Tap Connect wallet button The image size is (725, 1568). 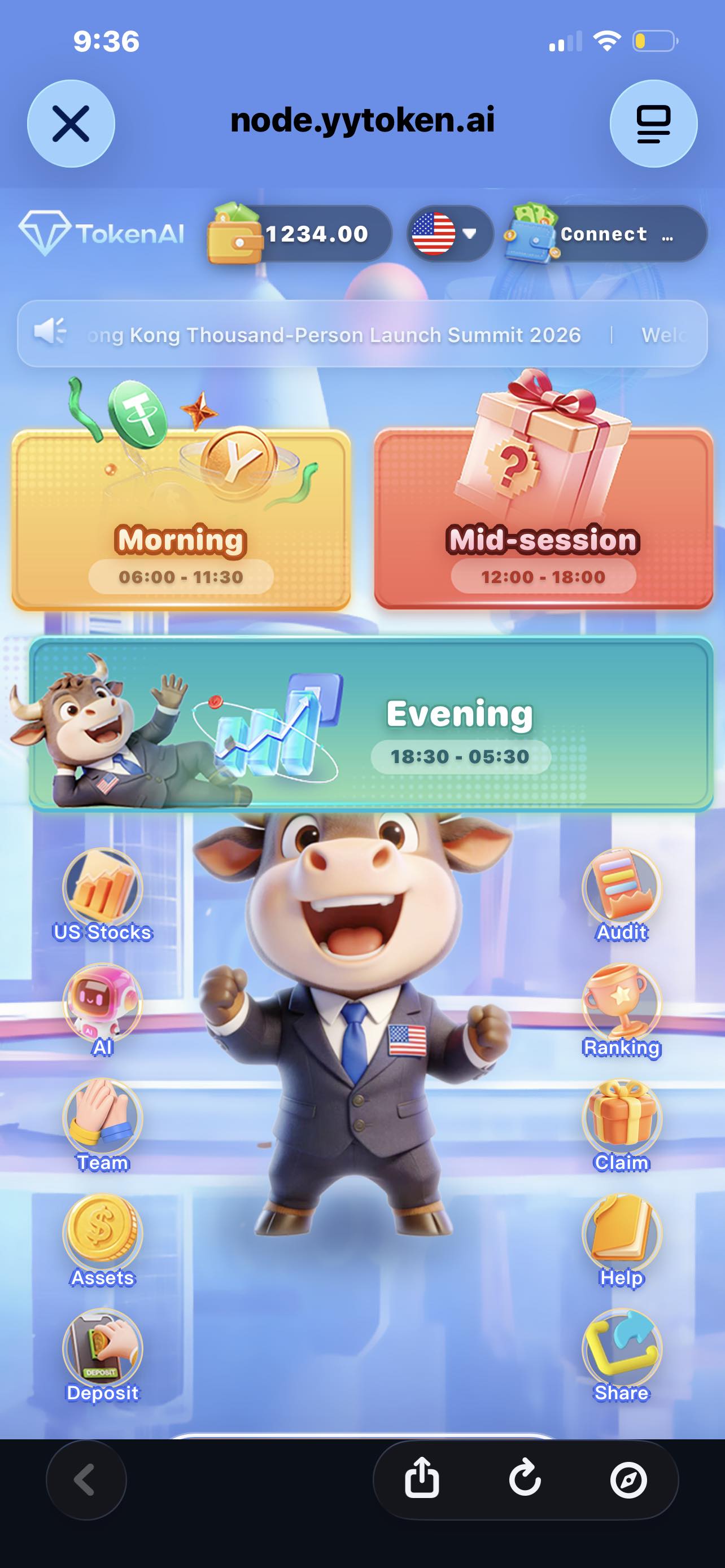click(x=606, y=234)
